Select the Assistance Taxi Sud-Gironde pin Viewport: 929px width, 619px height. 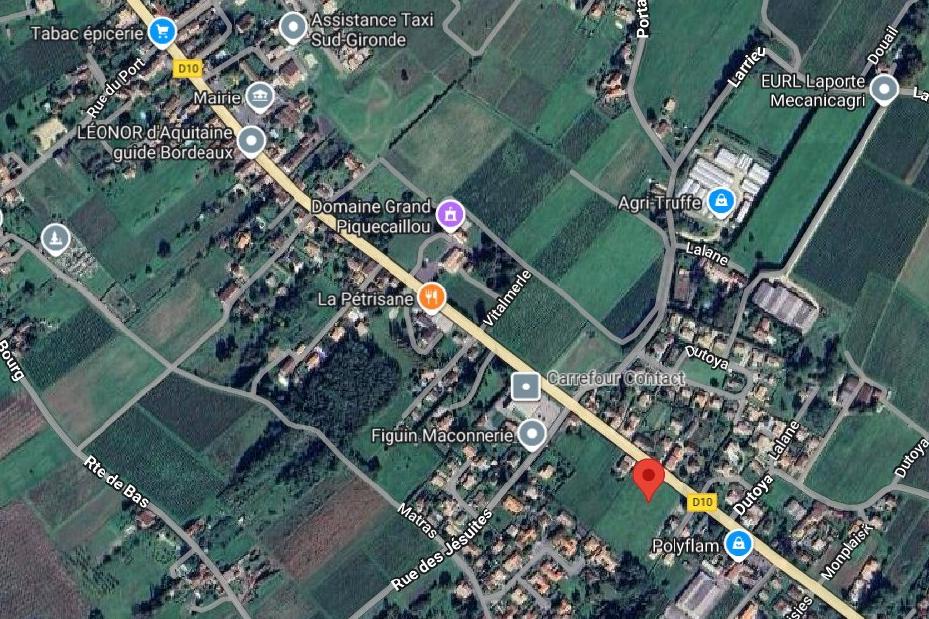click(292, 27)
